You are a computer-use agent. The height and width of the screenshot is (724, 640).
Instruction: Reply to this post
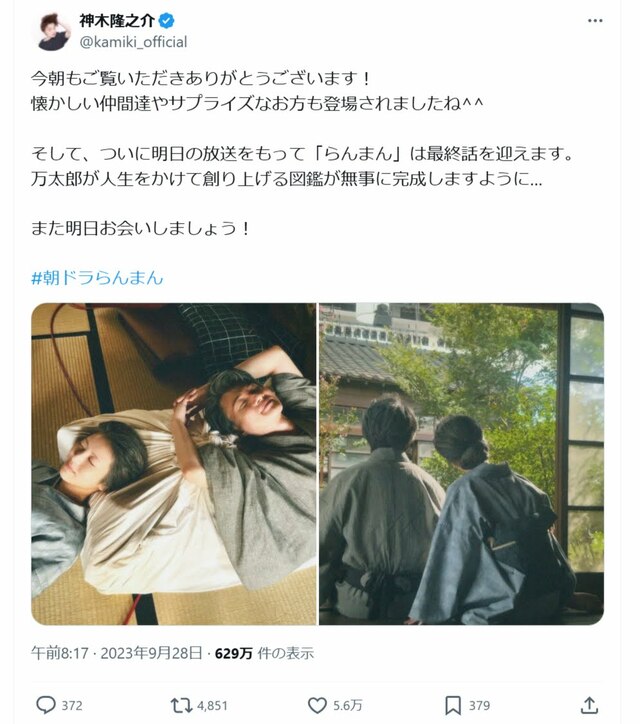coord(47,704)
